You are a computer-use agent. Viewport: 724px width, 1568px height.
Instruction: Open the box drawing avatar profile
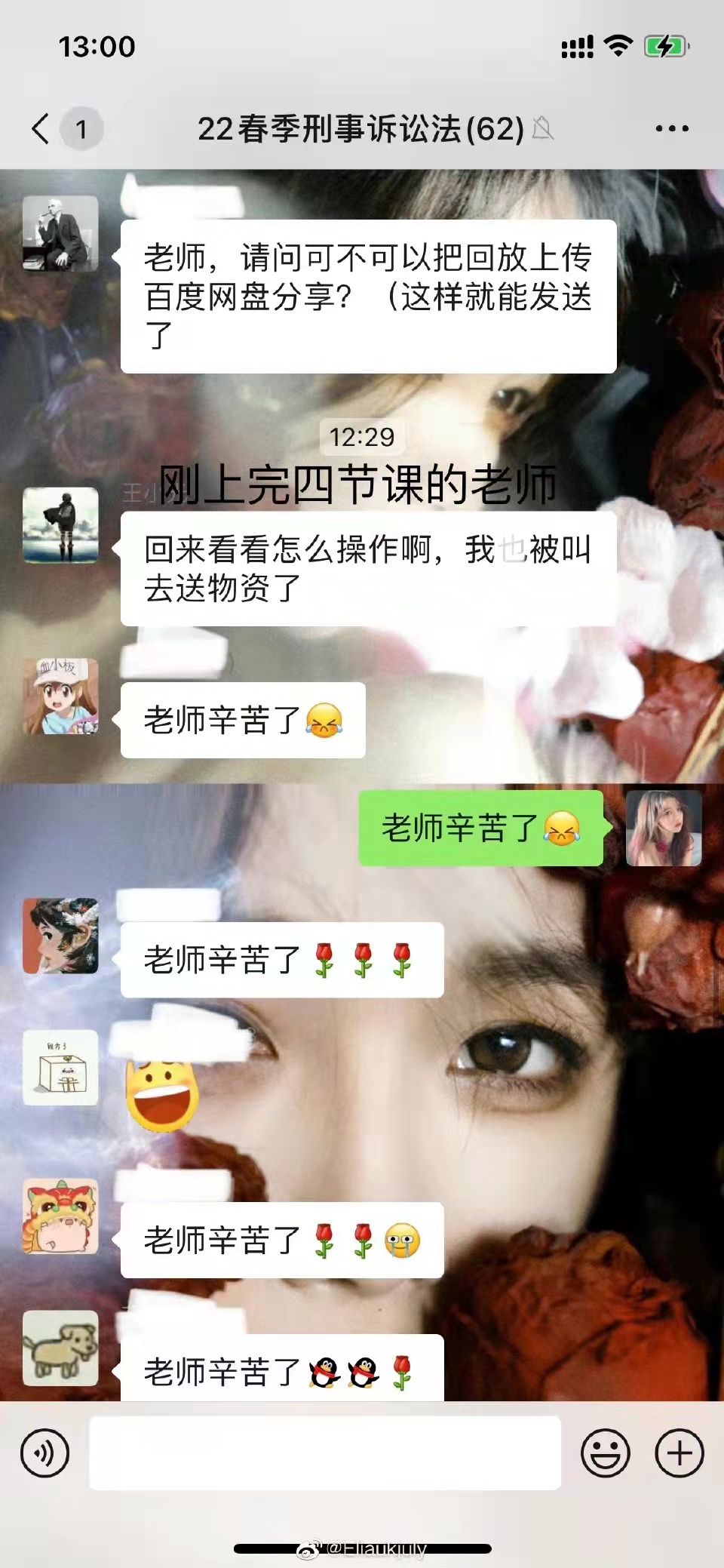point(60,1068)
